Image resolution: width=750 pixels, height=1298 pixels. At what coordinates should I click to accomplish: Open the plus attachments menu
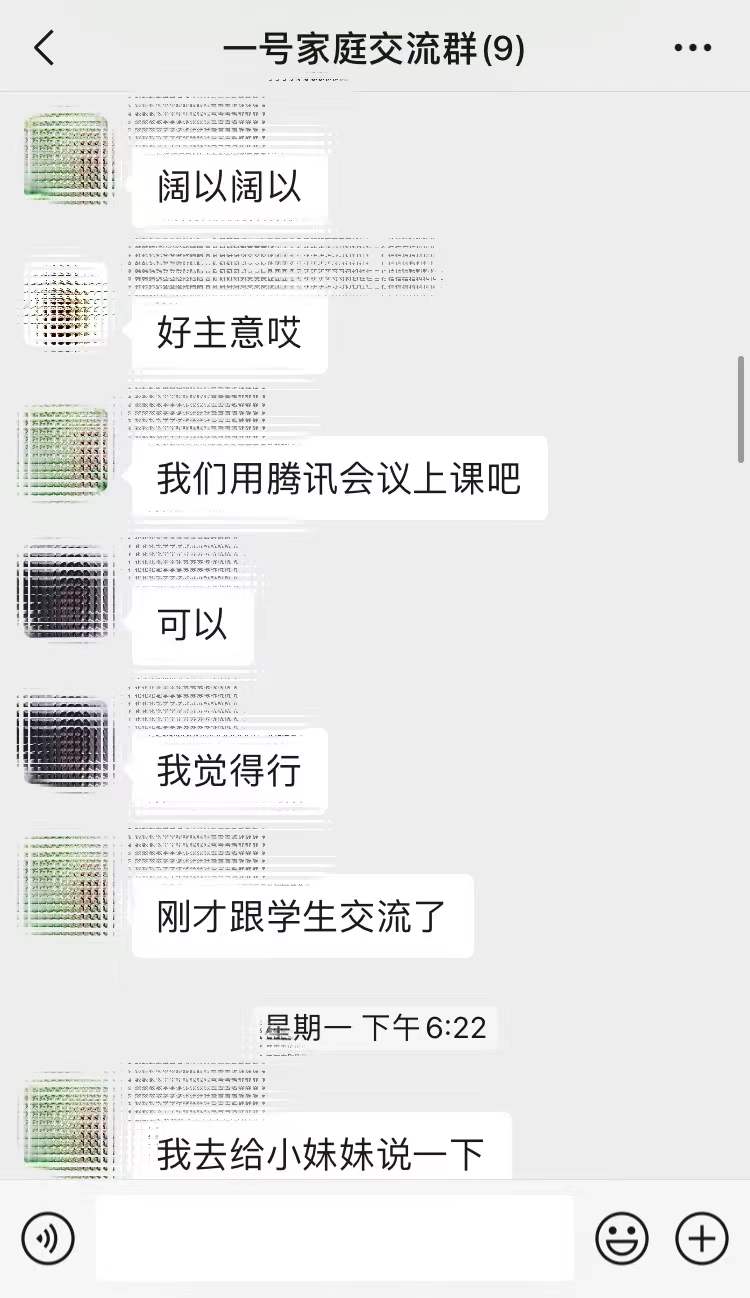click(702, 1238)
